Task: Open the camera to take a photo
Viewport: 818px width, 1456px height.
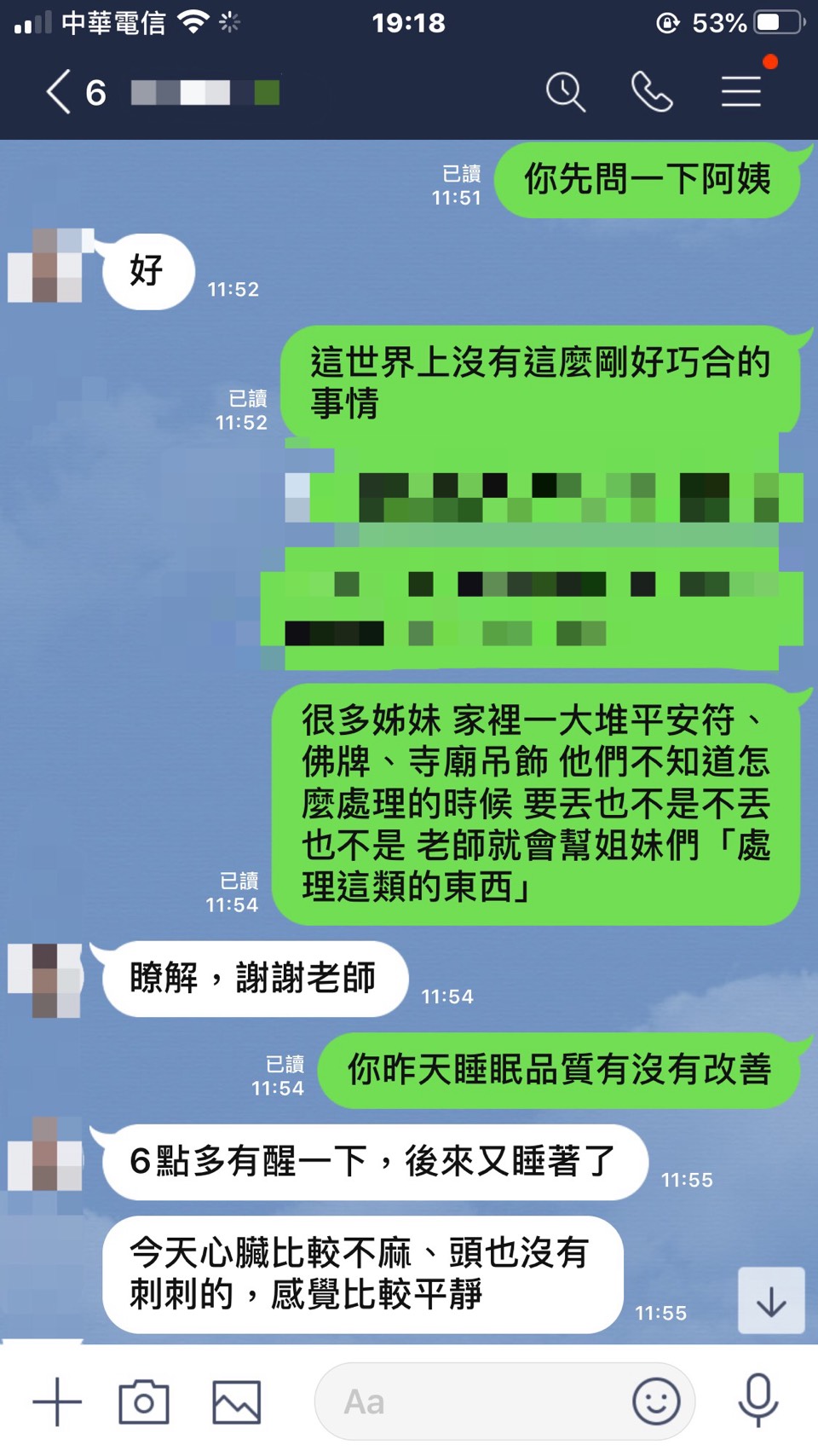Action: [144, 1401]
